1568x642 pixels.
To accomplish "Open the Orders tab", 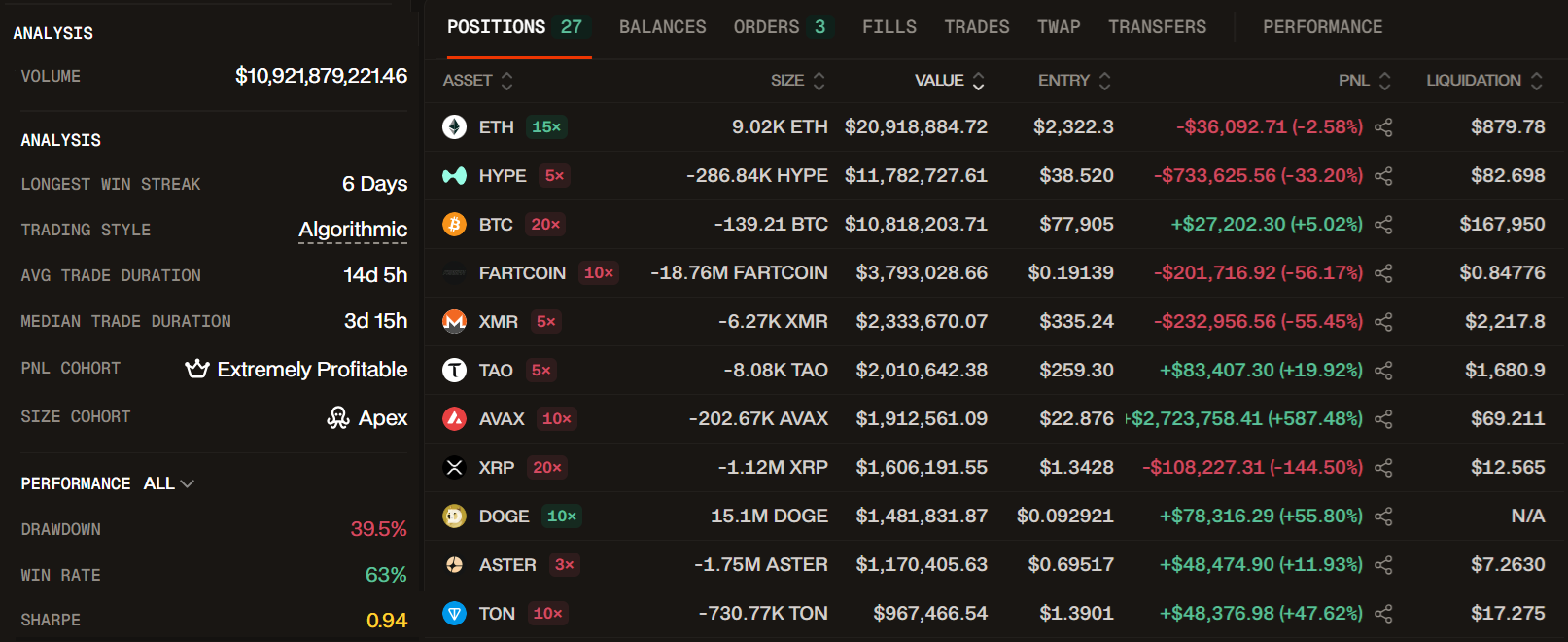I will point(779,27).
